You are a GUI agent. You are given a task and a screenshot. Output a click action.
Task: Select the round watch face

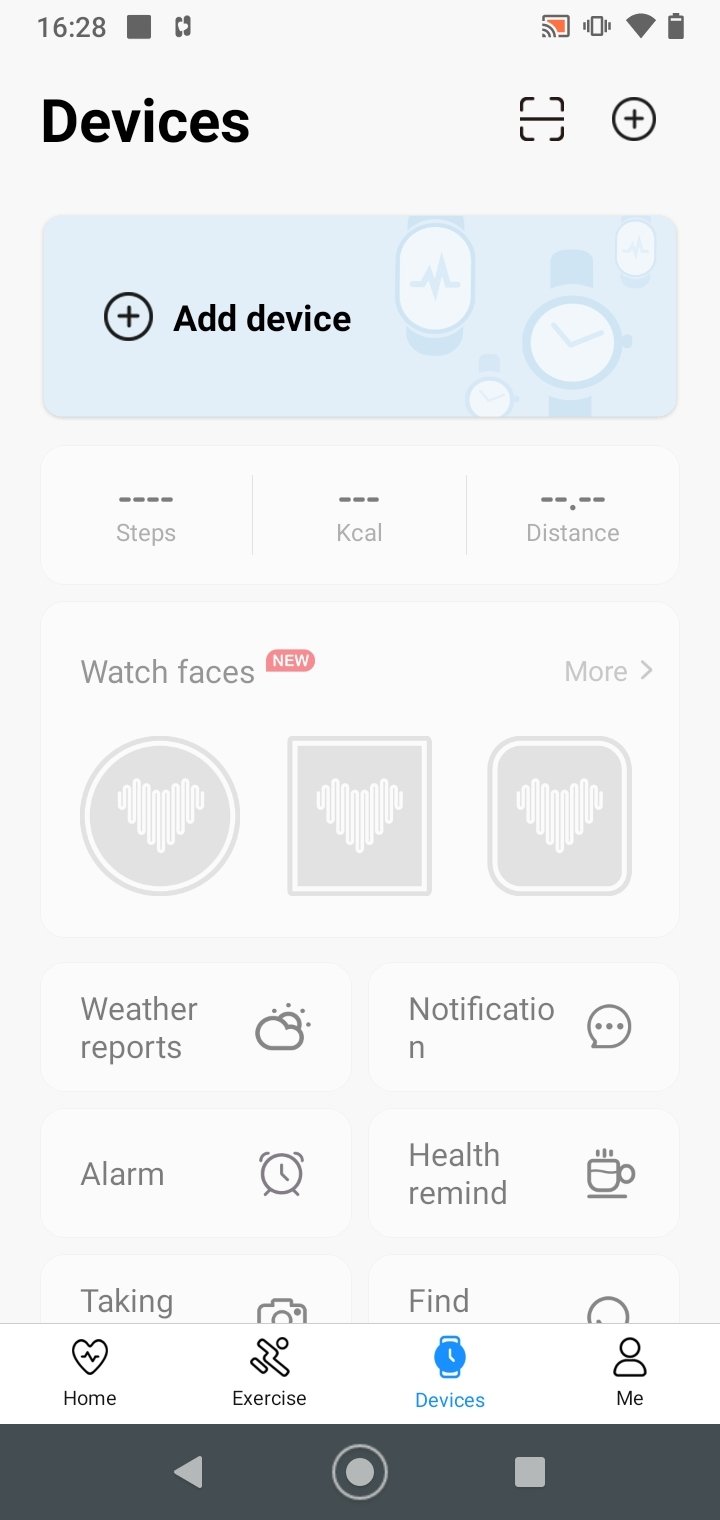pyautogui.click(x=160, y=816)
